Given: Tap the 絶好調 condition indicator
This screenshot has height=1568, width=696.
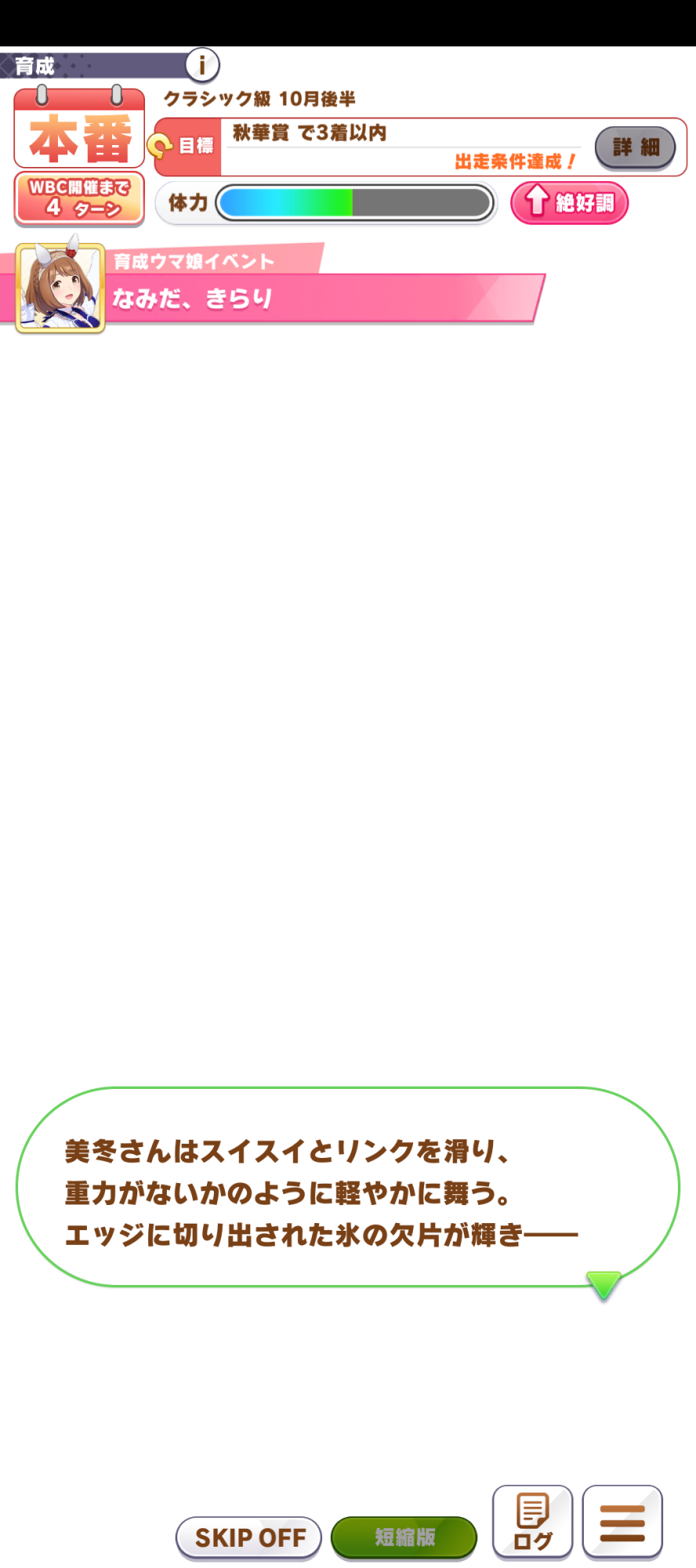Looking at the screenshot, I should click(570, 203).
